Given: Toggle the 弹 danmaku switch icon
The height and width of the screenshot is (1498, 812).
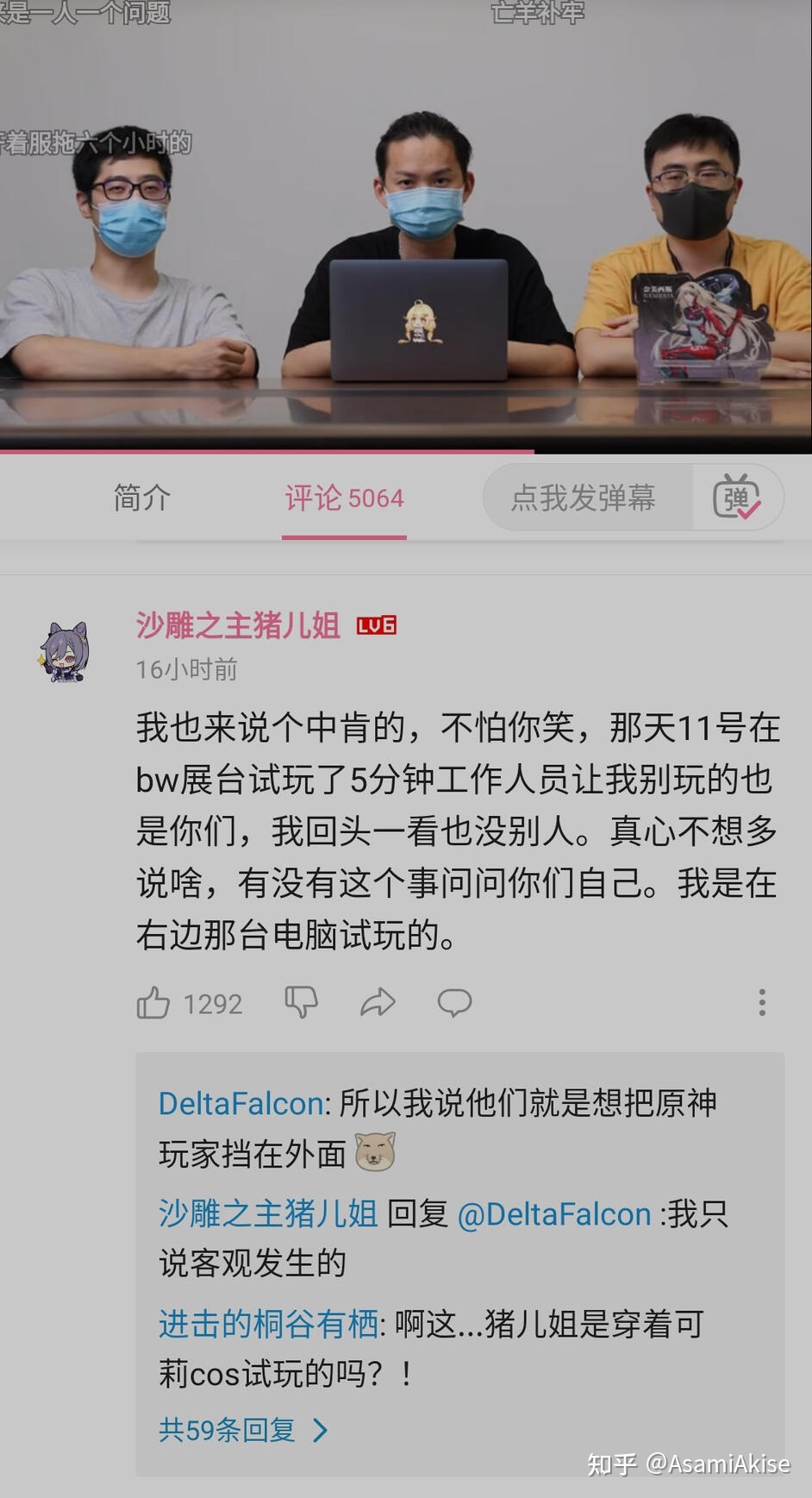Looking at the screenshot, I should click(735, 498).
